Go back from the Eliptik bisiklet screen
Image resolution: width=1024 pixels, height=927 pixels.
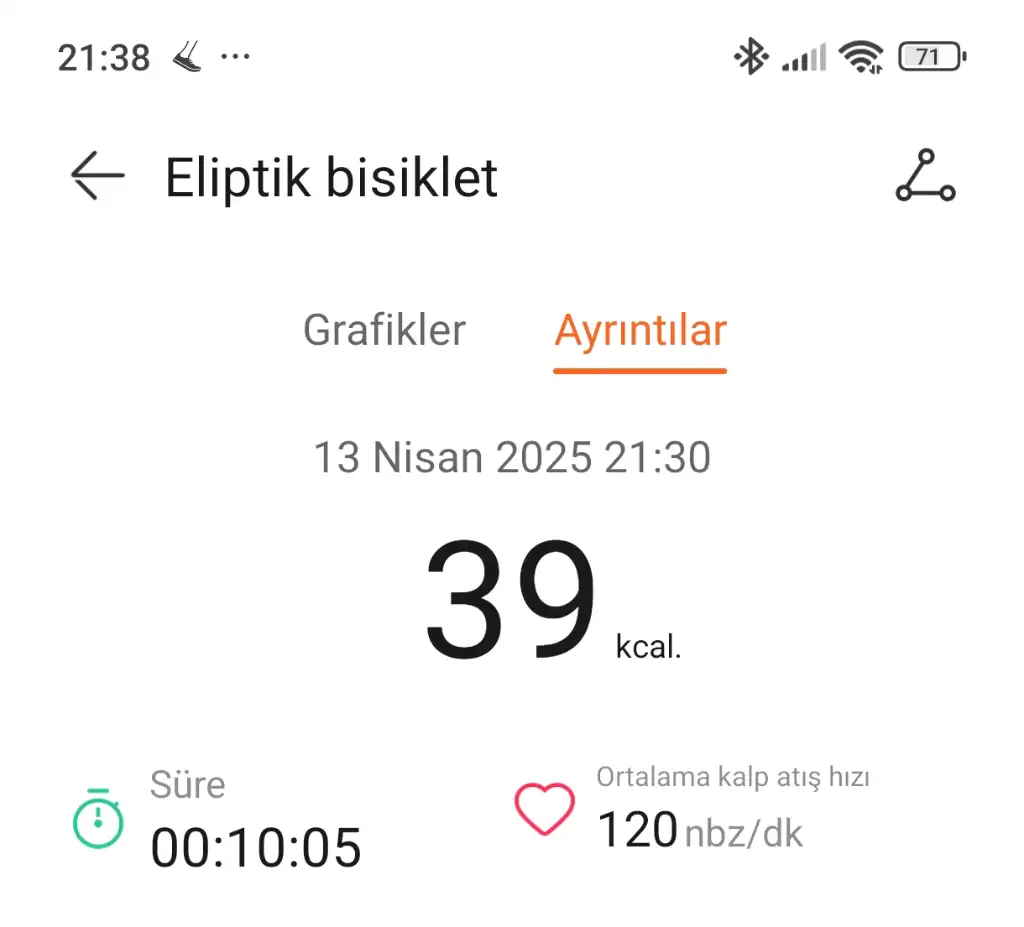click(x=97, y=177)
